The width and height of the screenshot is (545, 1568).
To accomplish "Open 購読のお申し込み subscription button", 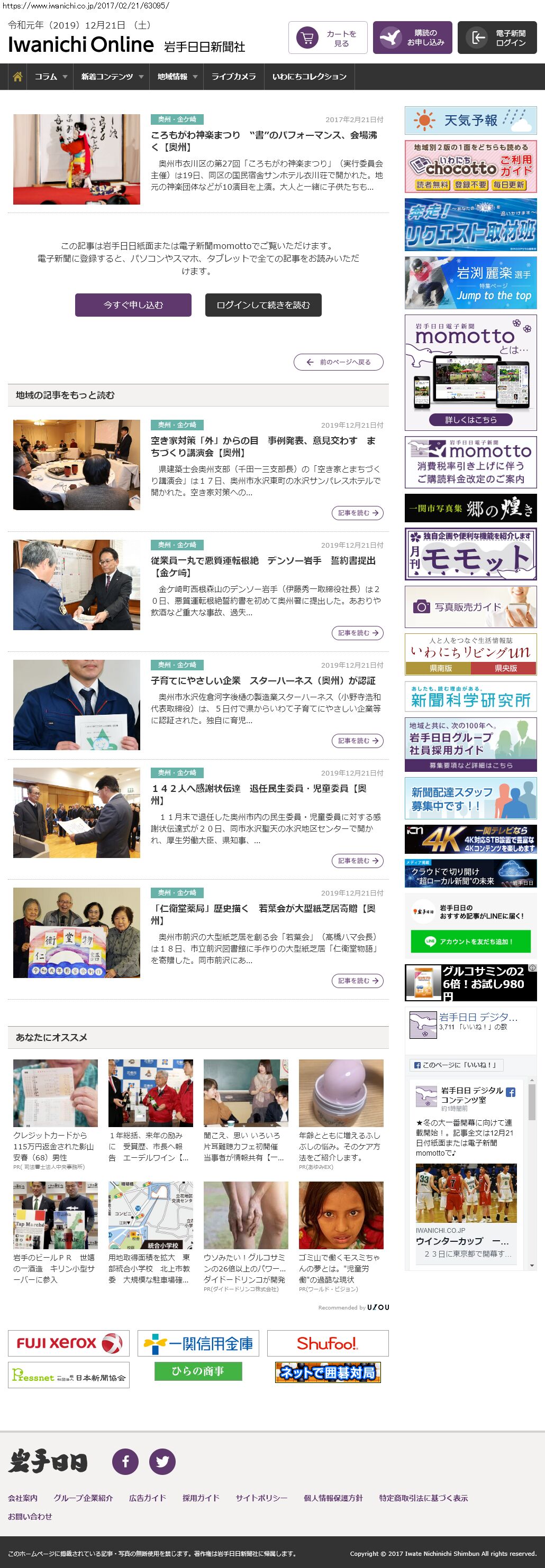I will pos(412,39).
